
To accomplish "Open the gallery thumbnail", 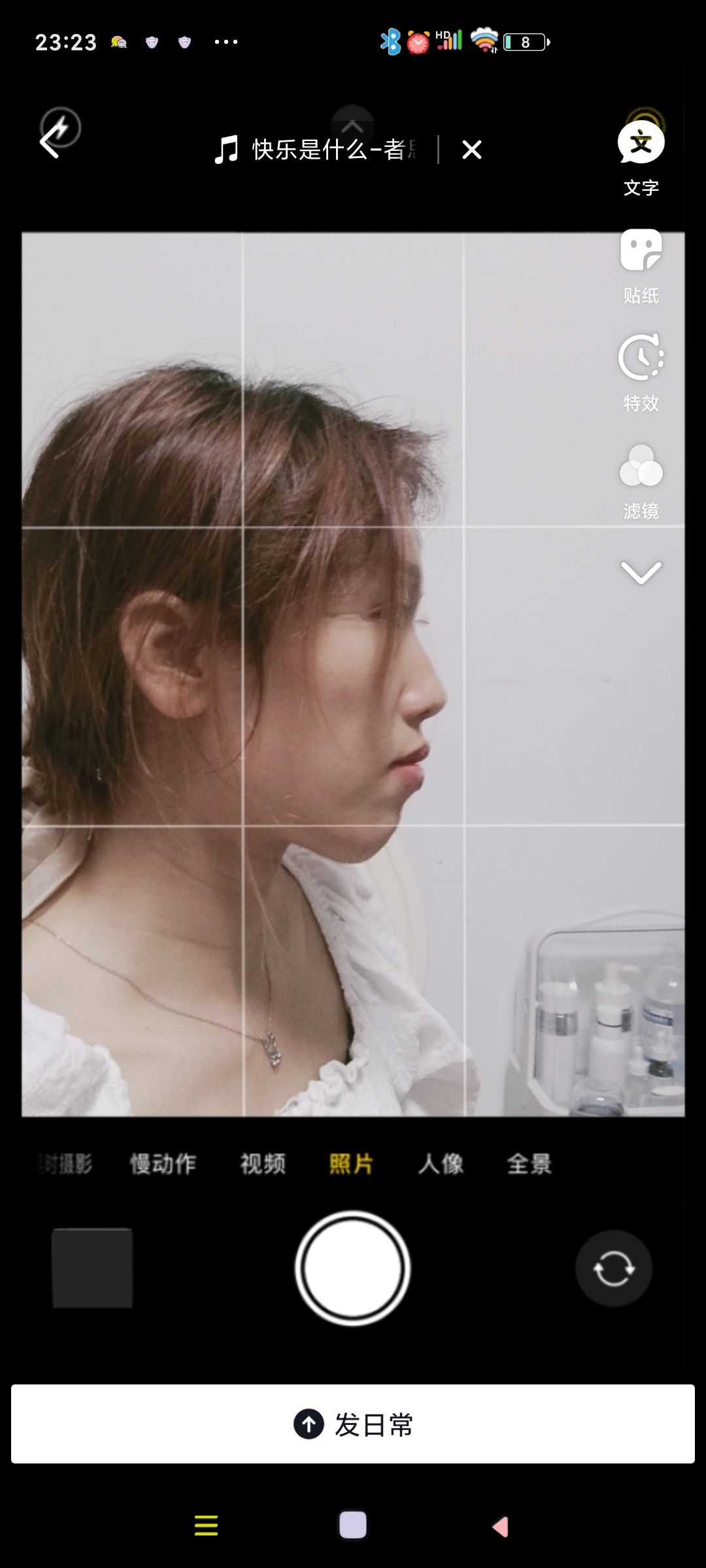I will [x=92, y=1268].
